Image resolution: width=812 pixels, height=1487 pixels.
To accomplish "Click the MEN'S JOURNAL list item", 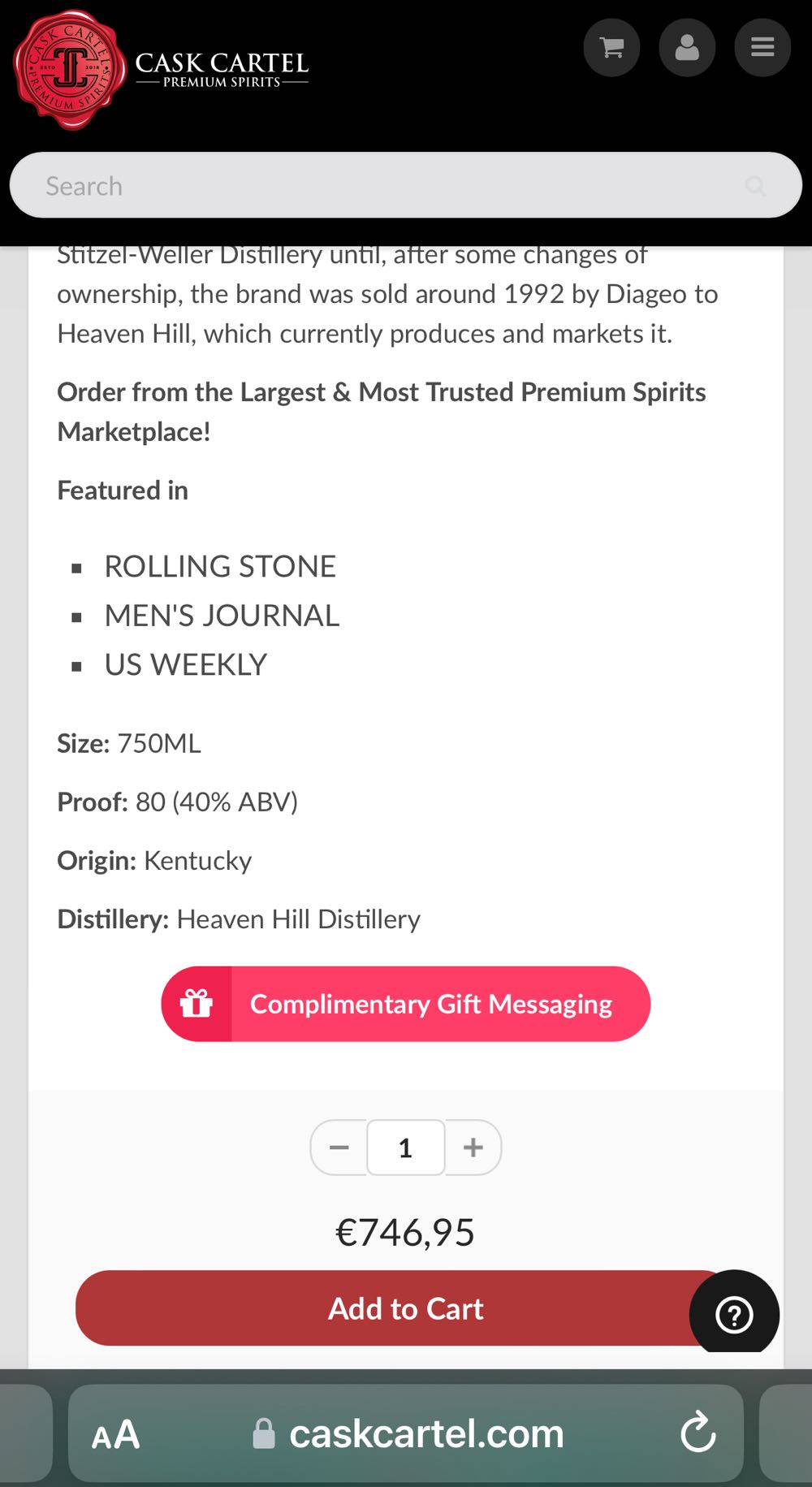I will tap(222, 615).
